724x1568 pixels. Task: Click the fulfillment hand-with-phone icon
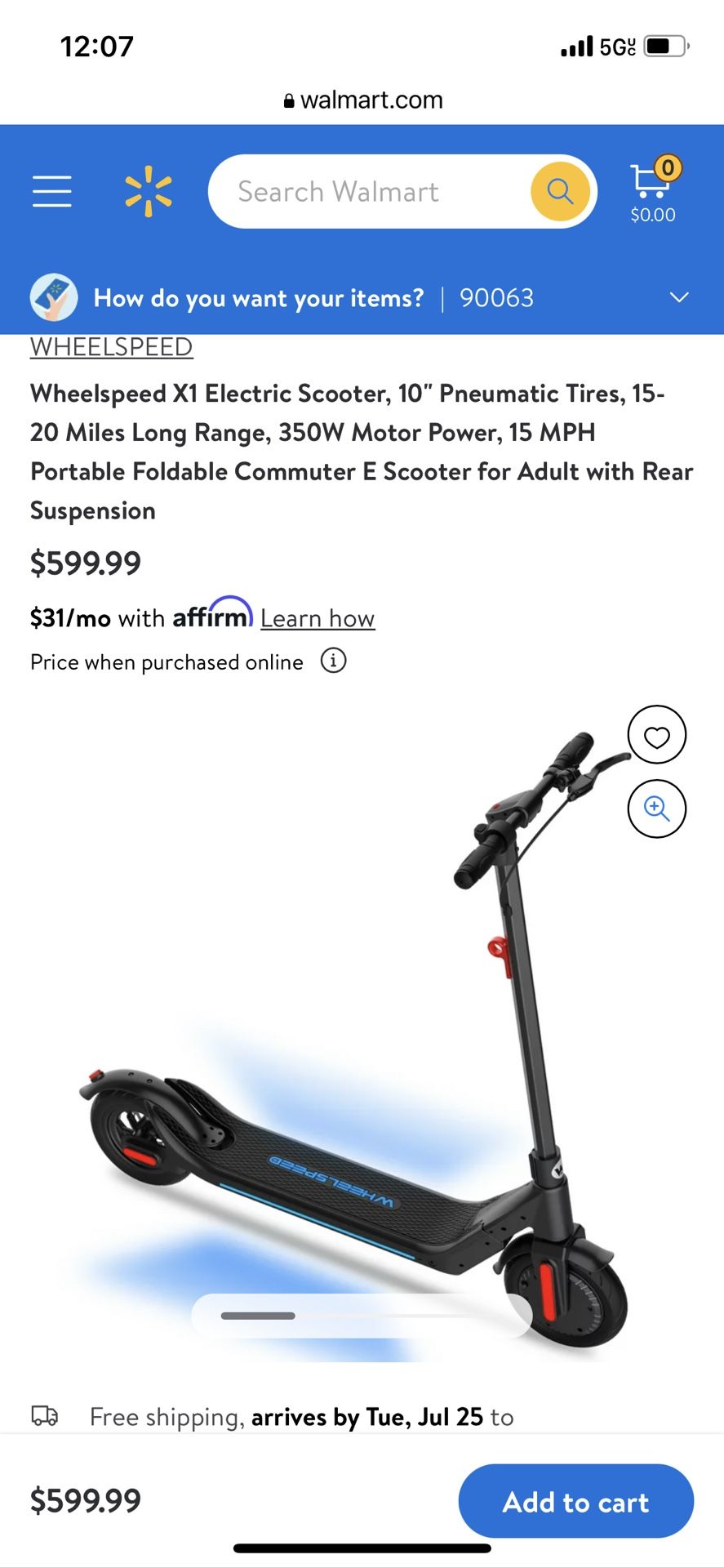coord(52,296)
